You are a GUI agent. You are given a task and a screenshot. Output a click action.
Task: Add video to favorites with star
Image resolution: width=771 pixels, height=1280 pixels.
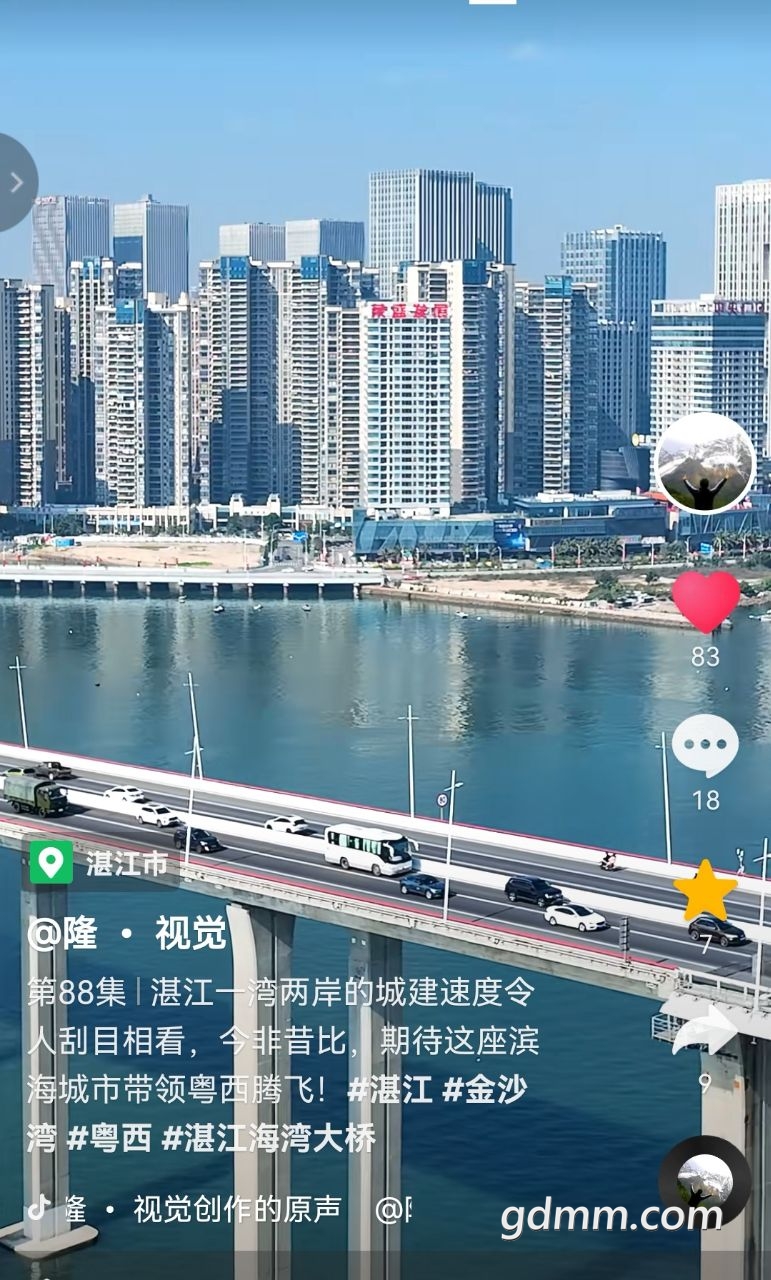point(705,890)
